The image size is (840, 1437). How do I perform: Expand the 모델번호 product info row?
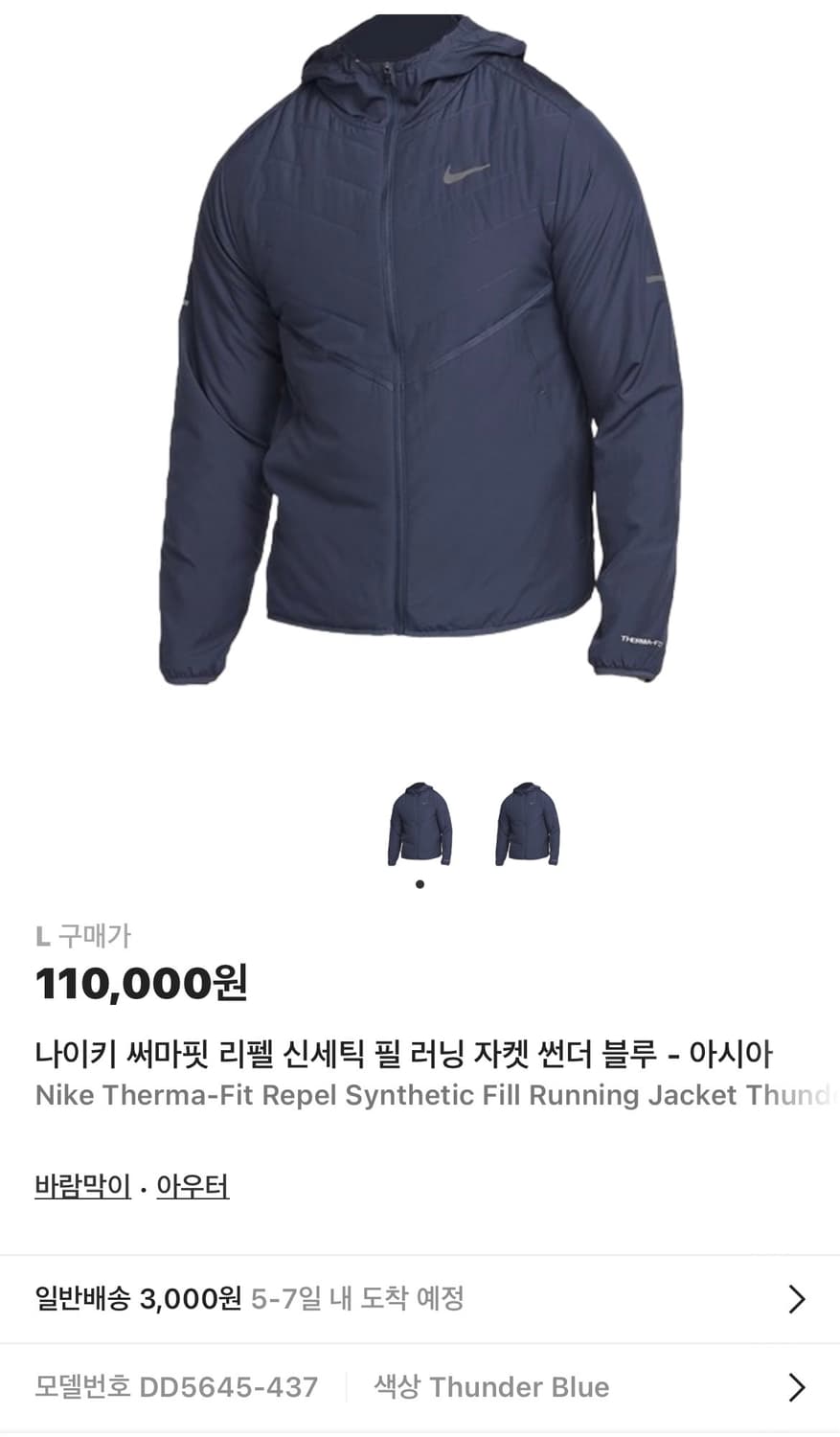420,1386
